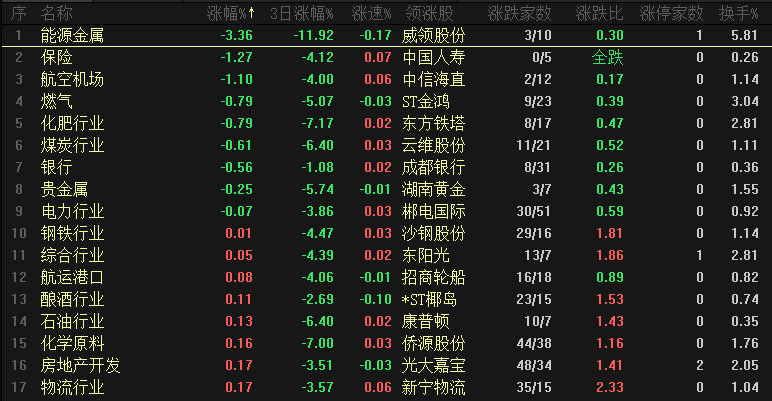This screenshot has height=401, width=772.
Task: Select the 钢铁行业 sector row
Action: pos(72,233)
